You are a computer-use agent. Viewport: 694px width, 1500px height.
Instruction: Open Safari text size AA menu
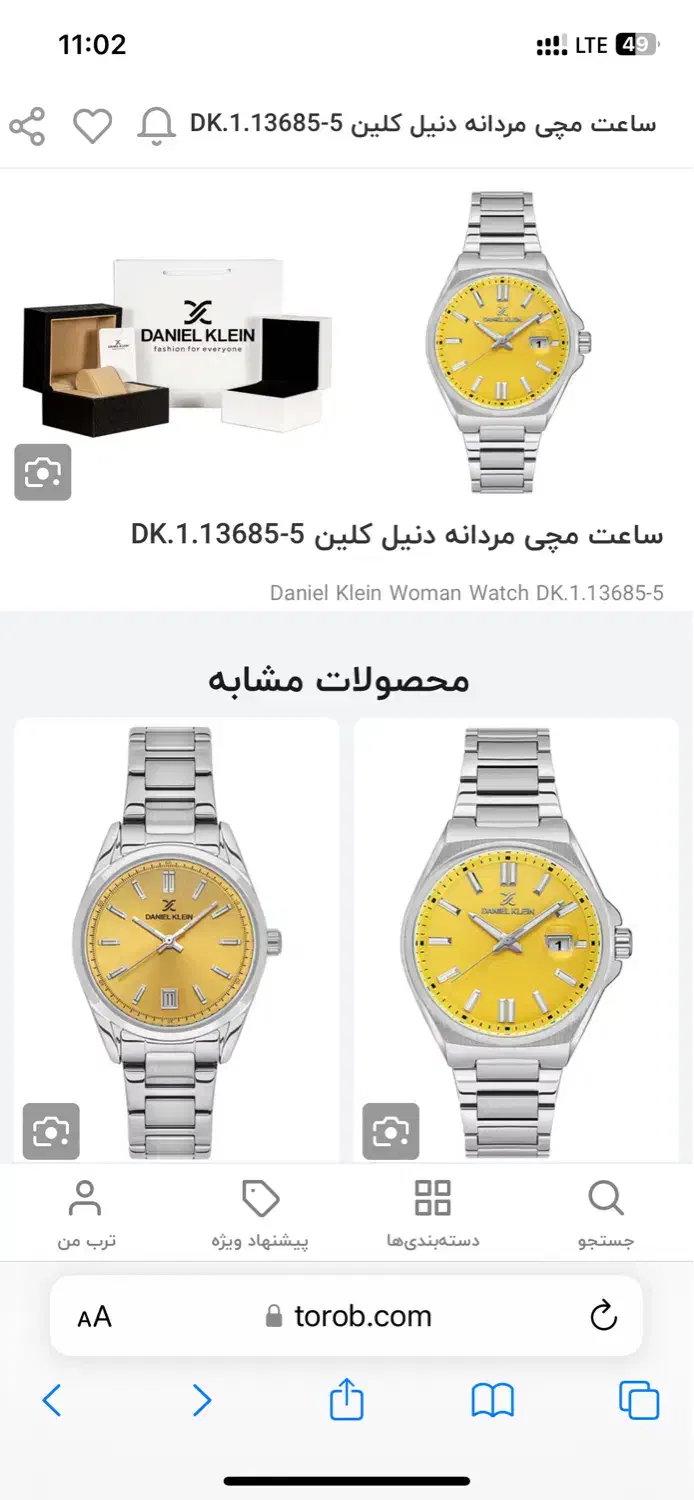click(x=95, y=1317)
